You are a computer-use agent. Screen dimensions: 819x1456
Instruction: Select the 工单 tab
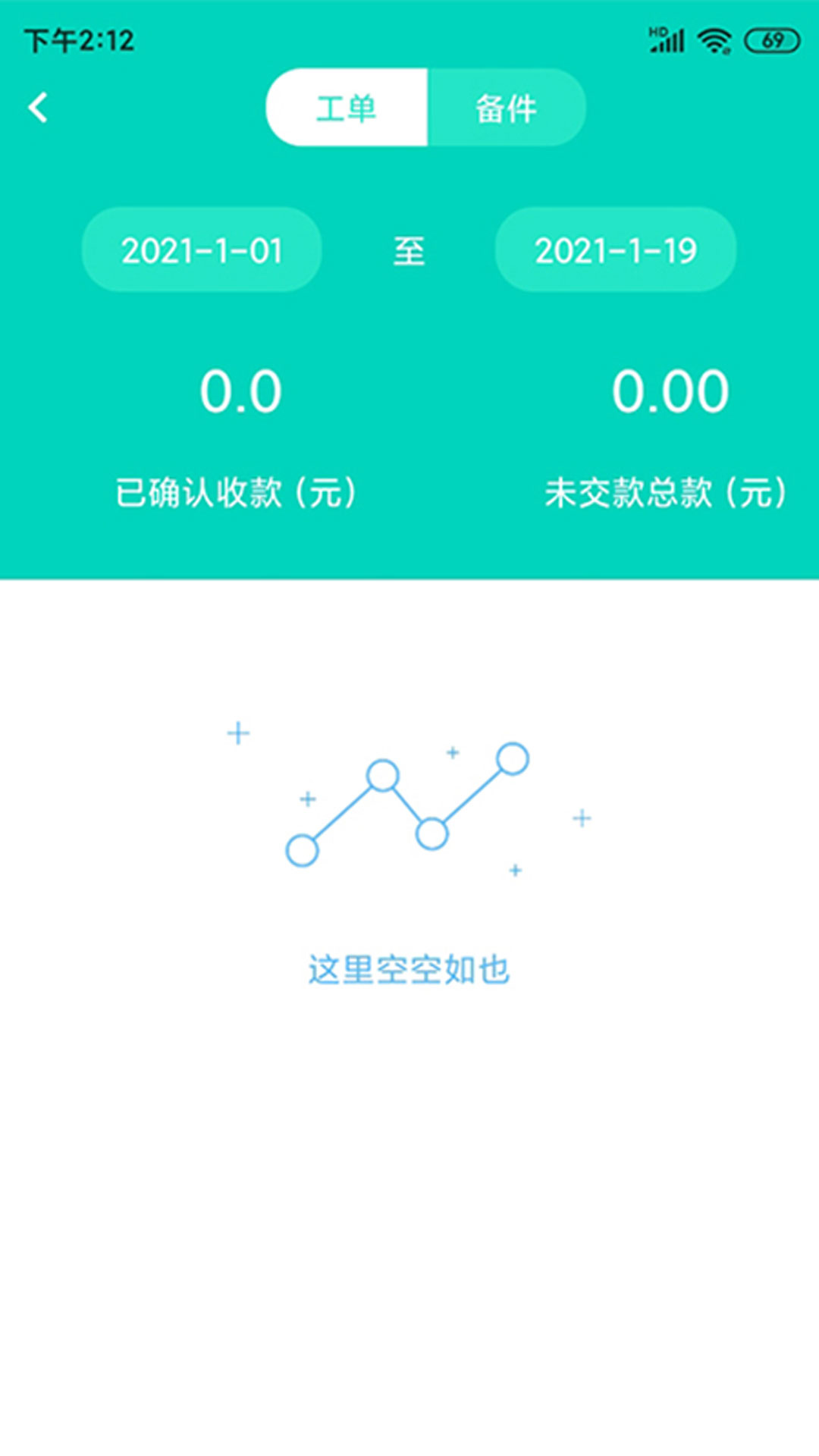[347, 108]
